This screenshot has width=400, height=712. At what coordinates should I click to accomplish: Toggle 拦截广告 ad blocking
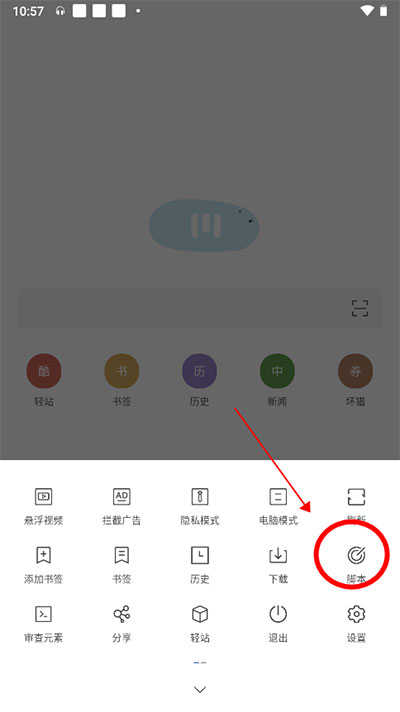tap(122, 506)
